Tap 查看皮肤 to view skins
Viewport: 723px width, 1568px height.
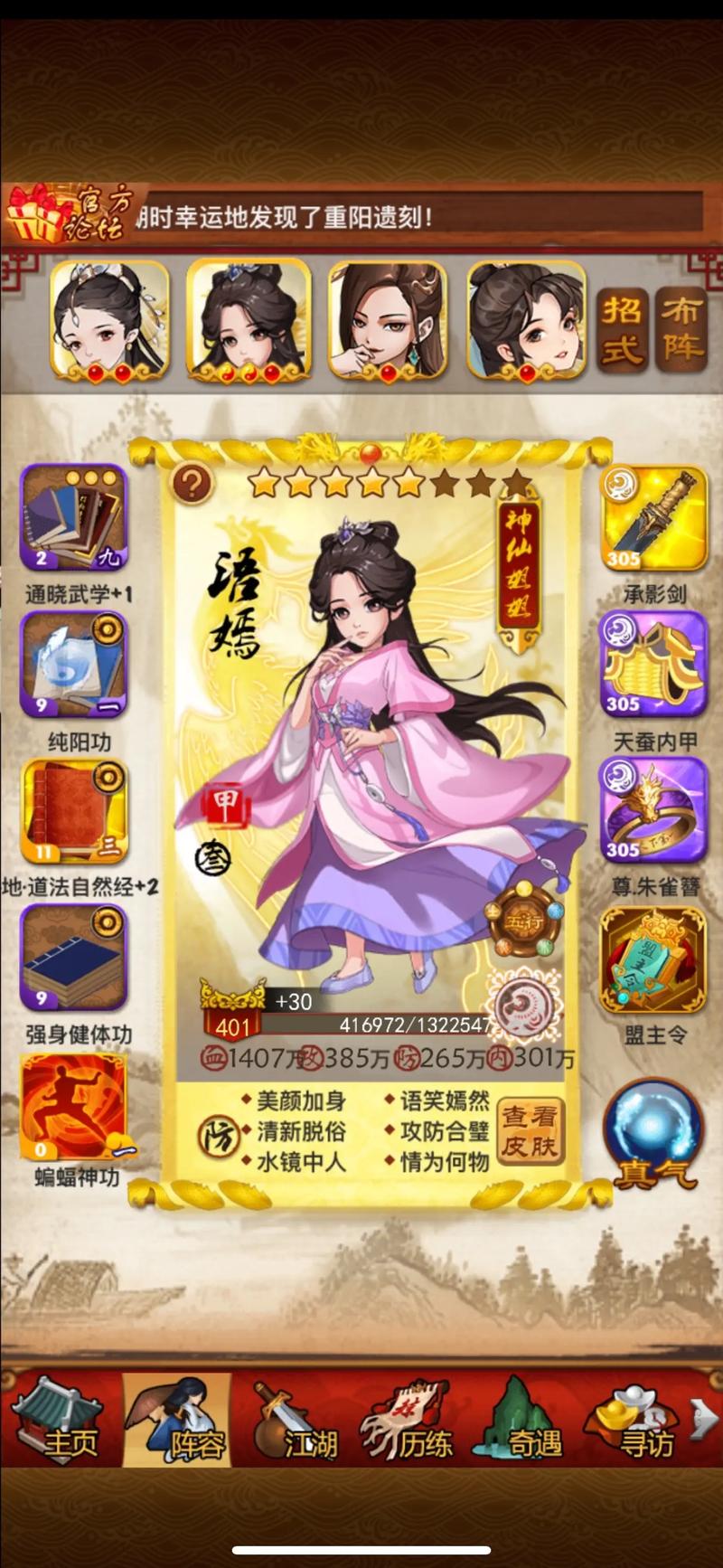click(x=531, y=1131)
